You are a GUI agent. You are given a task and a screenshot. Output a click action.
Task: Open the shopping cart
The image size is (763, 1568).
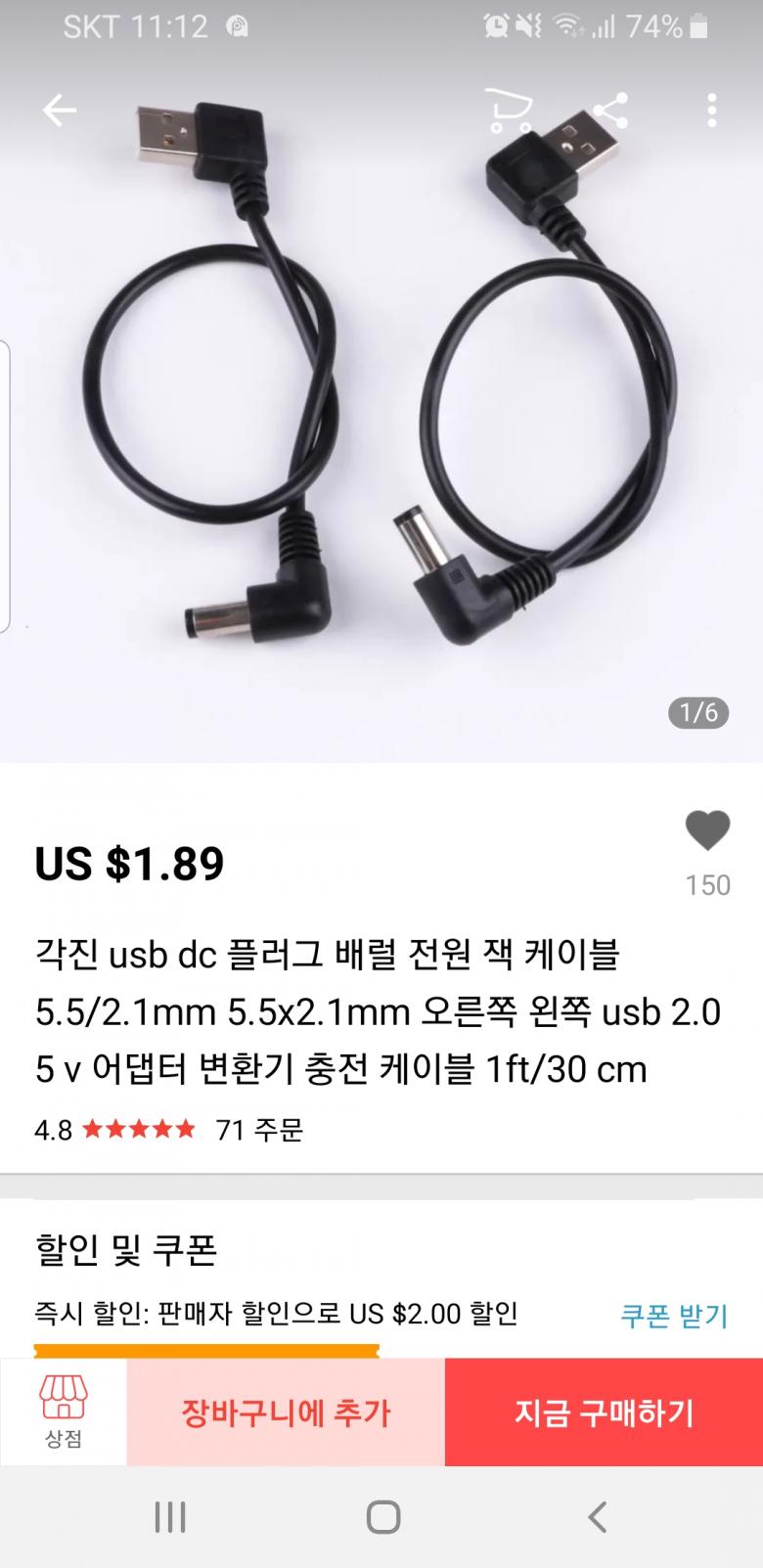point(508,111)
